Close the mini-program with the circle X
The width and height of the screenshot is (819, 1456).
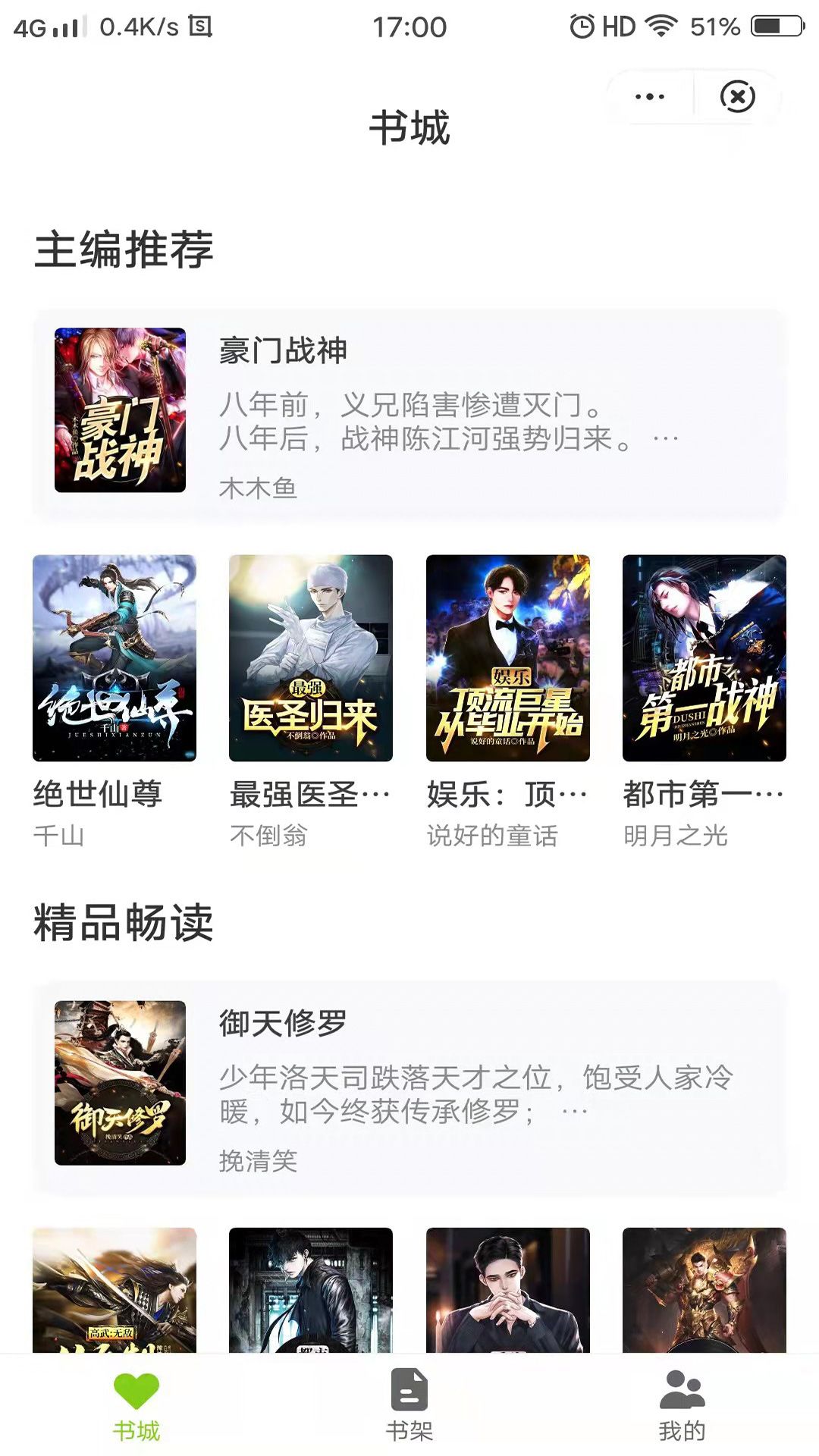736,96
